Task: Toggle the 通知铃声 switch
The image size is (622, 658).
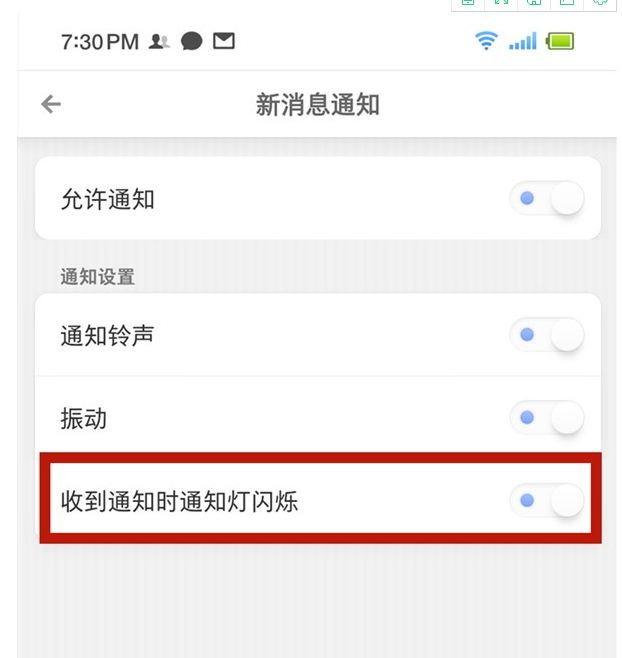Action: pyautogui.click(x=546, y=335)
